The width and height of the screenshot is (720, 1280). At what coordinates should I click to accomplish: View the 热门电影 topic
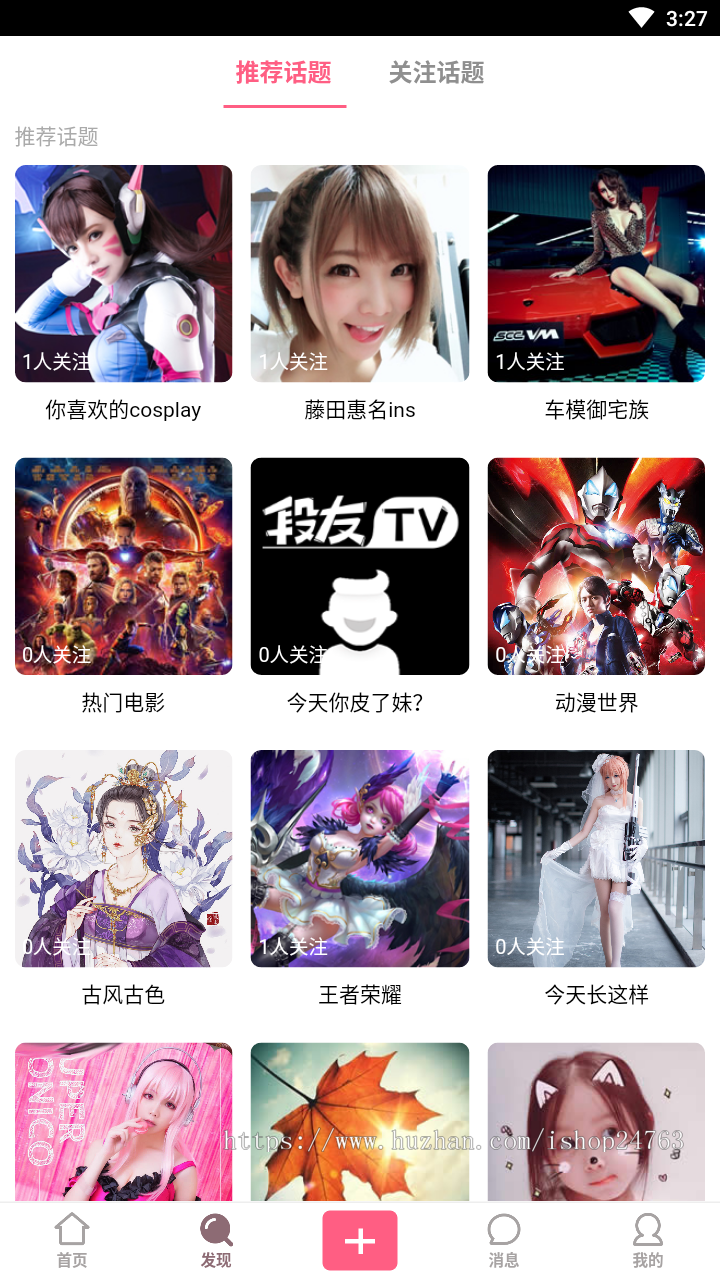(x=123, y=567)
